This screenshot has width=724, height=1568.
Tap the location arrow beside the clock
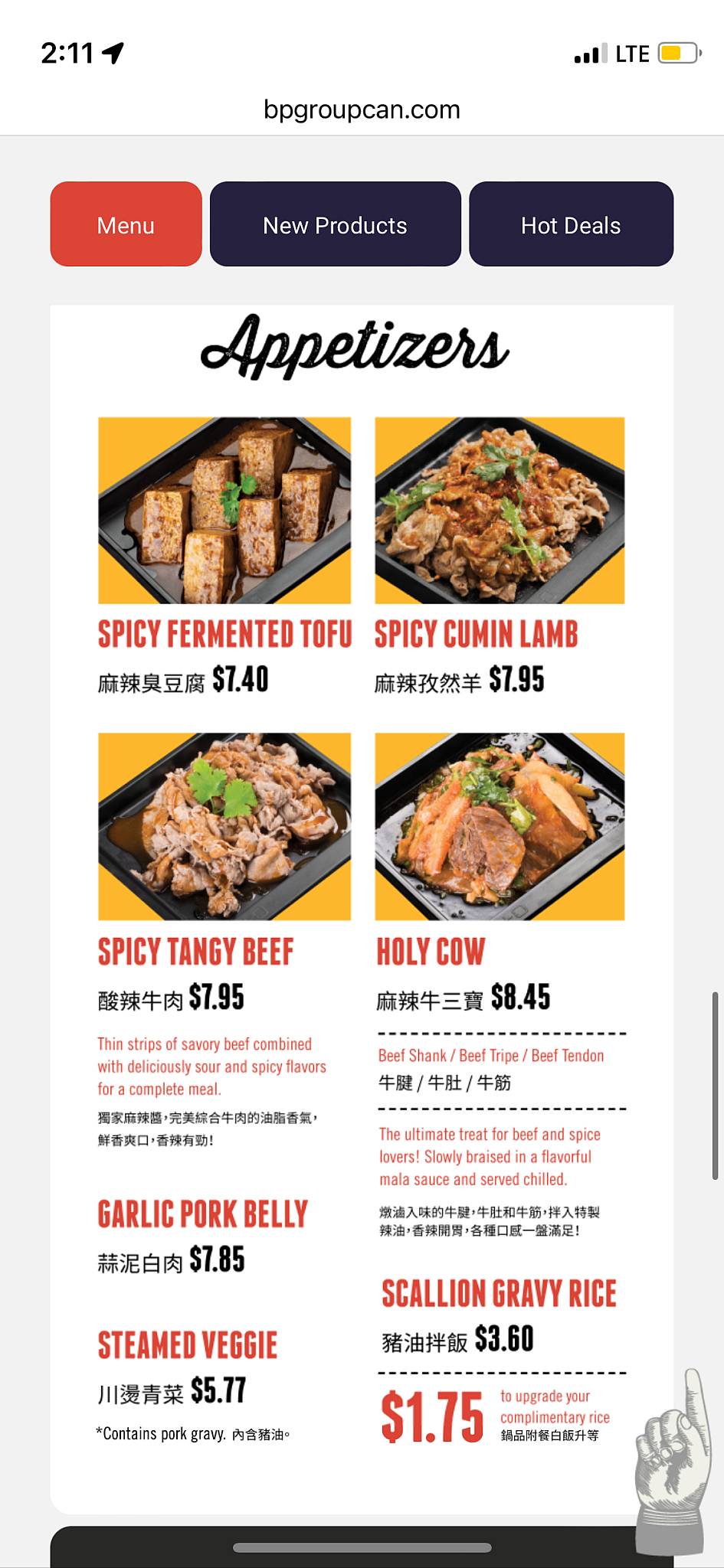coord(112,52)
